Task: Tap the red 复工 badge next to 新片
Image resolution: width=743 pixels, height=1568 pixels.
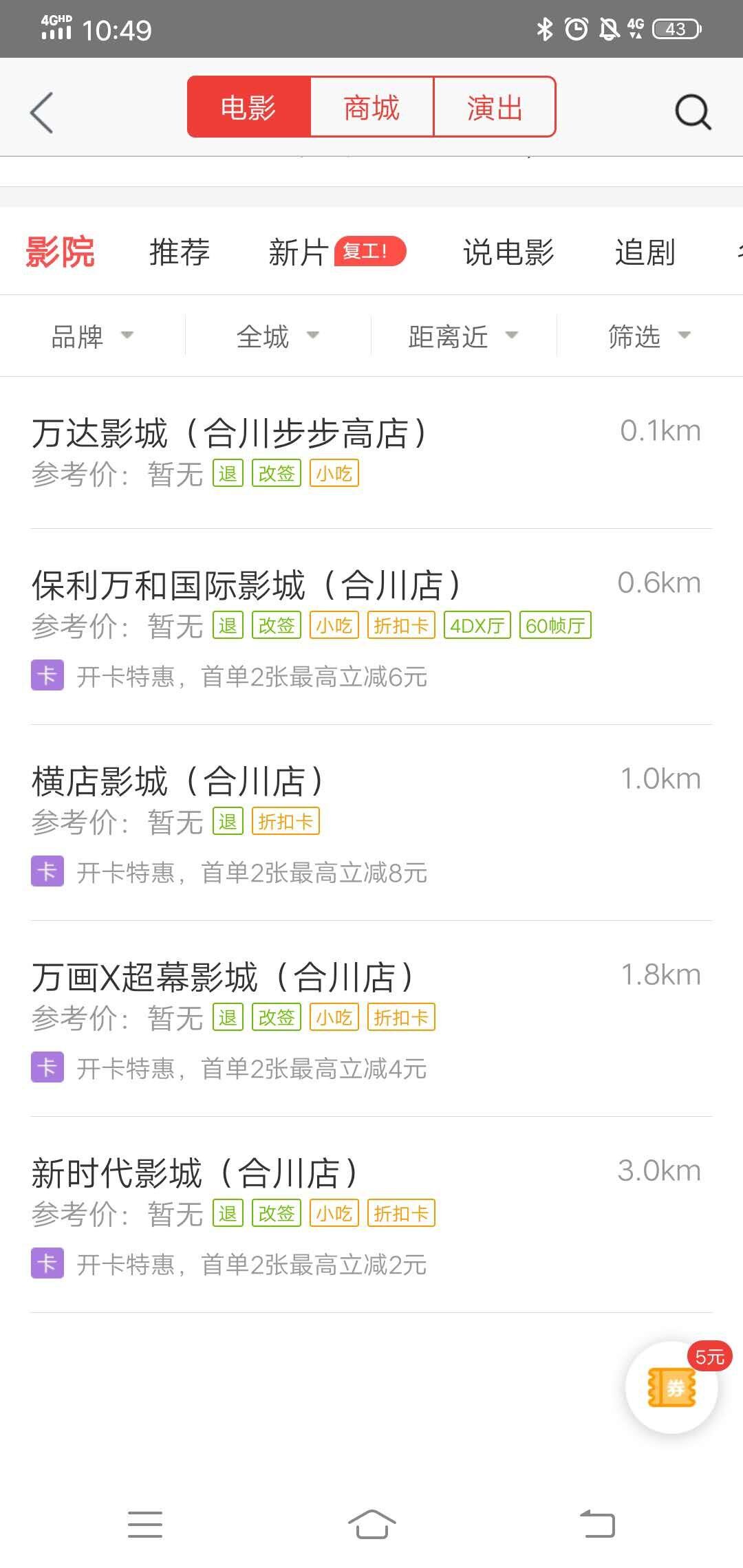Action: click(369, 252)
